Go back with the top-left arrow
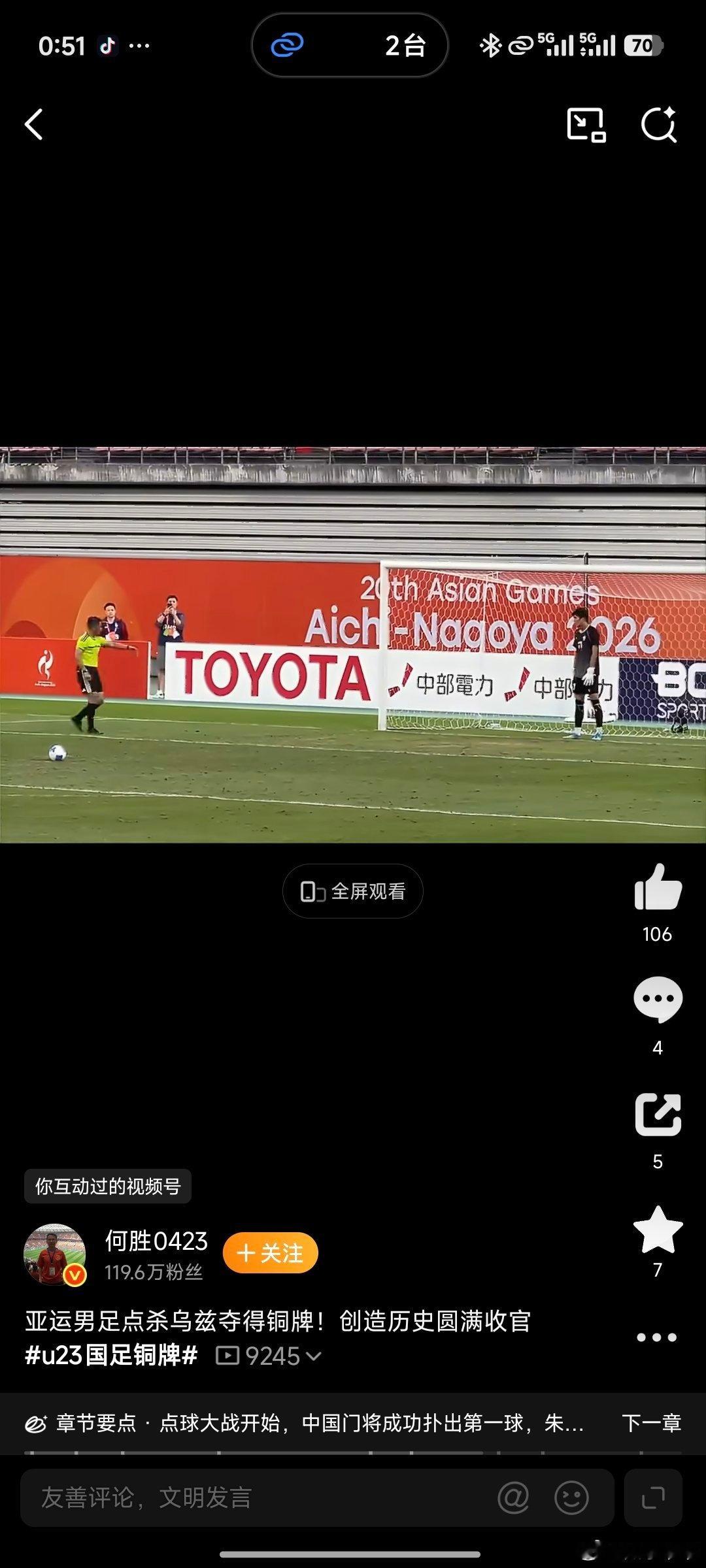 coord(34,124)
